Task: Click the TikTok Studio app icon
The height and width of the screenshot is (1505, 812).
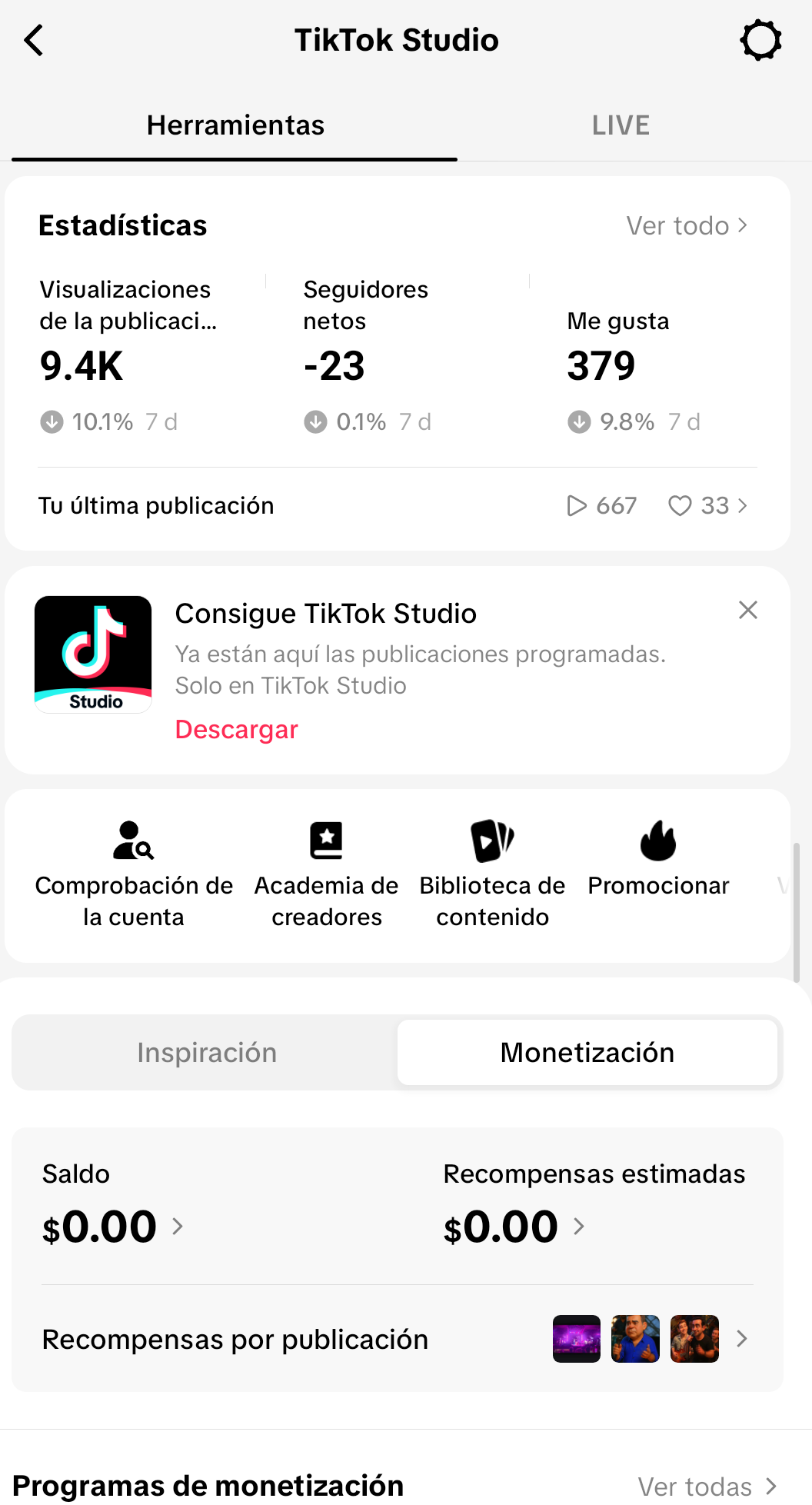Action: (92, 653)
